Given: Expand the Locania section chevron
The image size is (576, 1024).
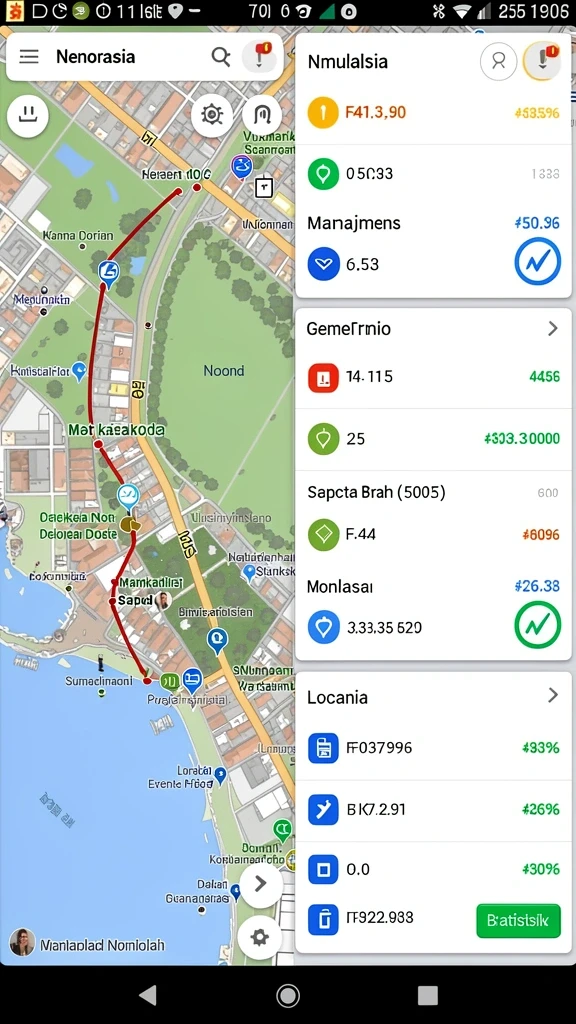Looking at the screenshot, I should point(552,695).
